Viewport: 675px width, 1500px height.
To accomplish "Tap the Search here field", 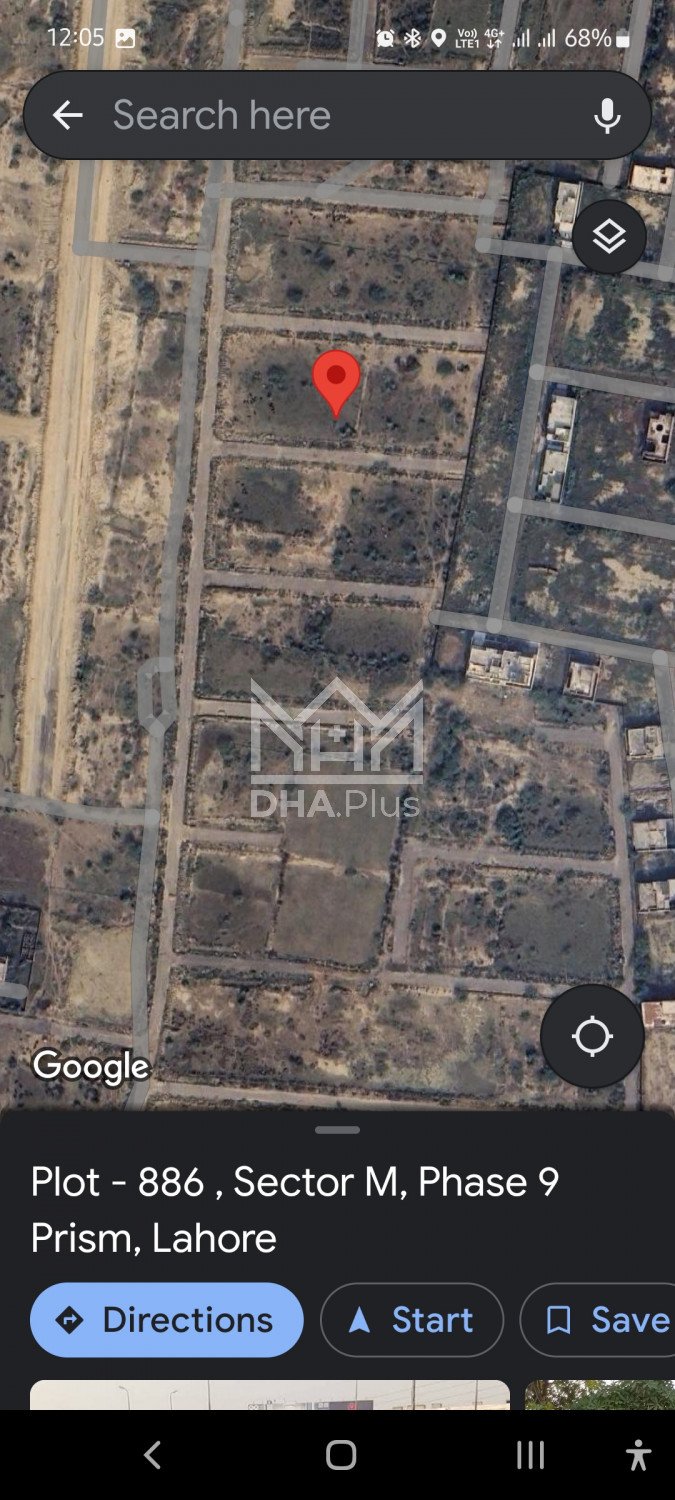I will coord(330,116).
